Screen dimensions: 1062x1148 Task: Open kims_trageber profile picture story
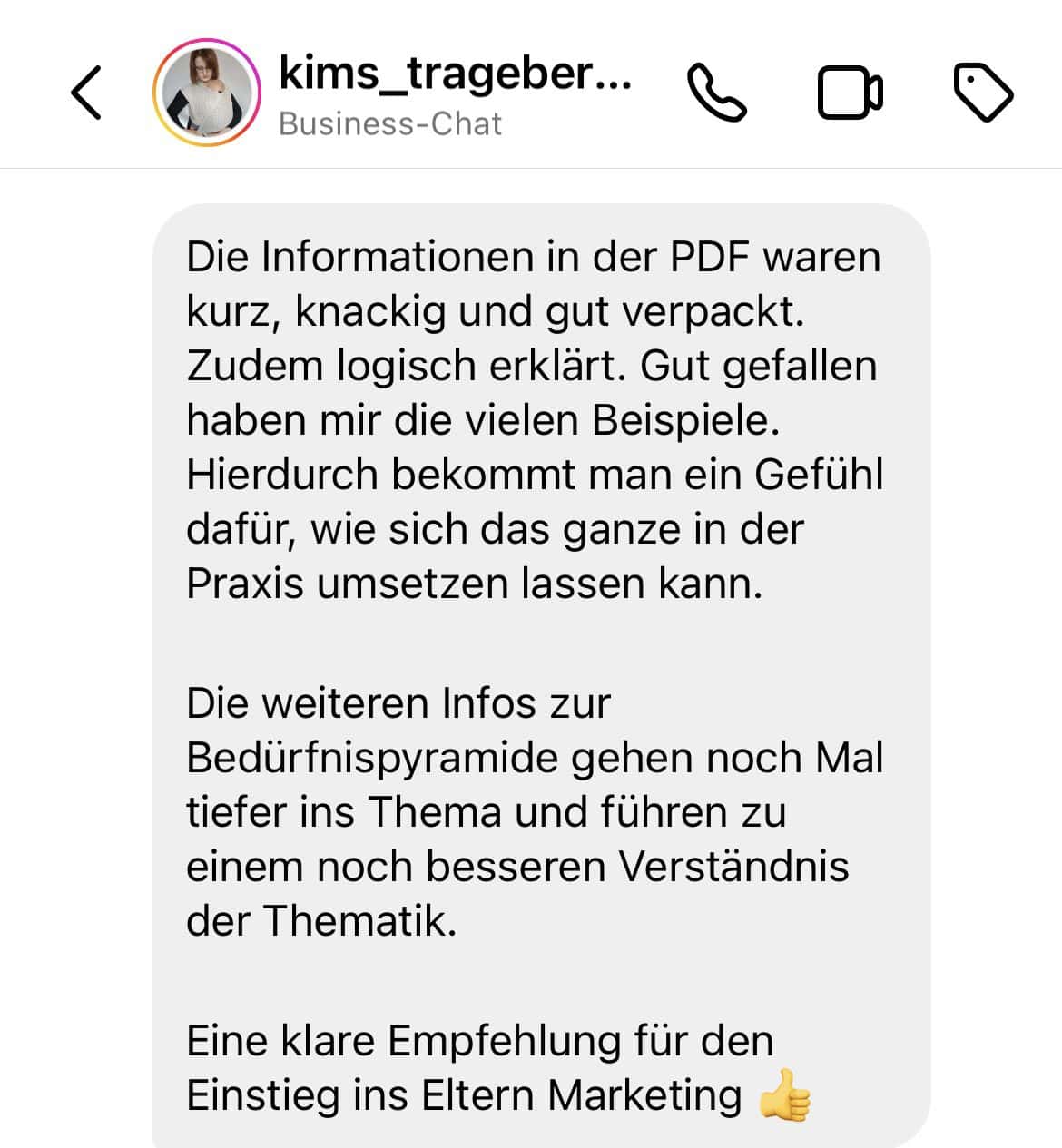pos(206,93)
